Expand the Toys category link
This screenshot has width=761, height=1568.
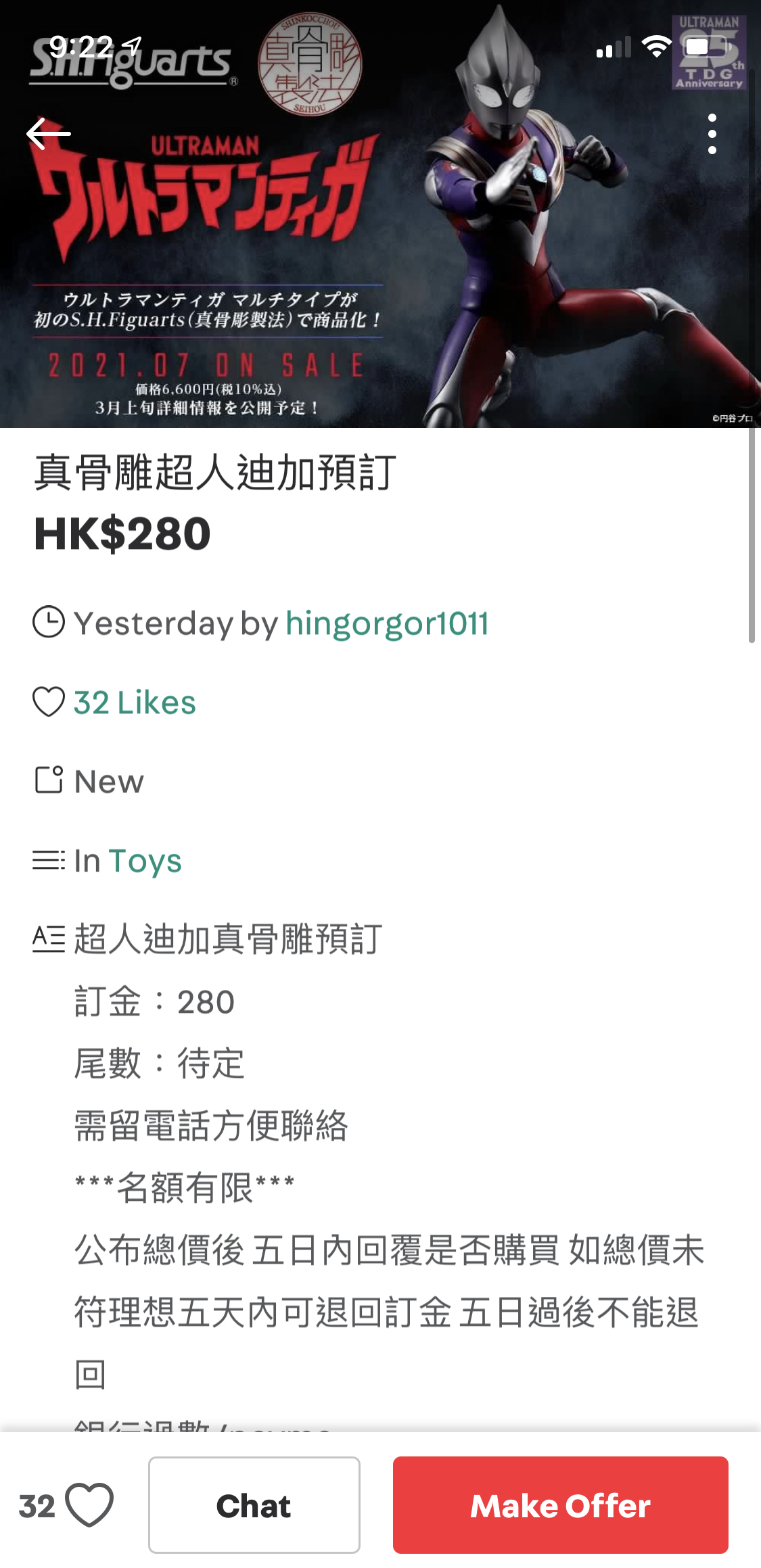[145, 860]
